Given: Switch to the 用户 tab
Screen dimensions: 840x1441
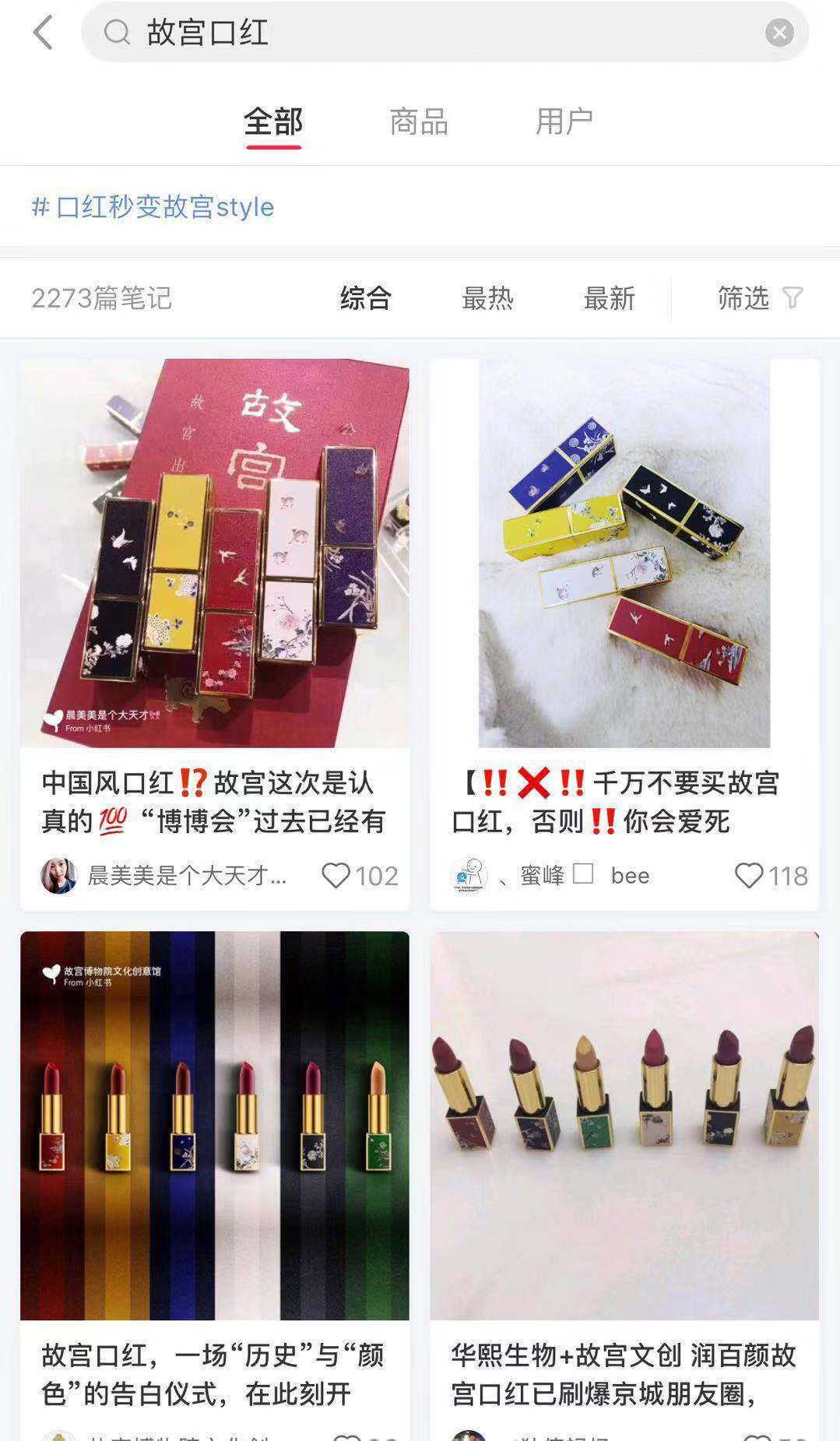Looking at the screenshot, I should (564, 121).
